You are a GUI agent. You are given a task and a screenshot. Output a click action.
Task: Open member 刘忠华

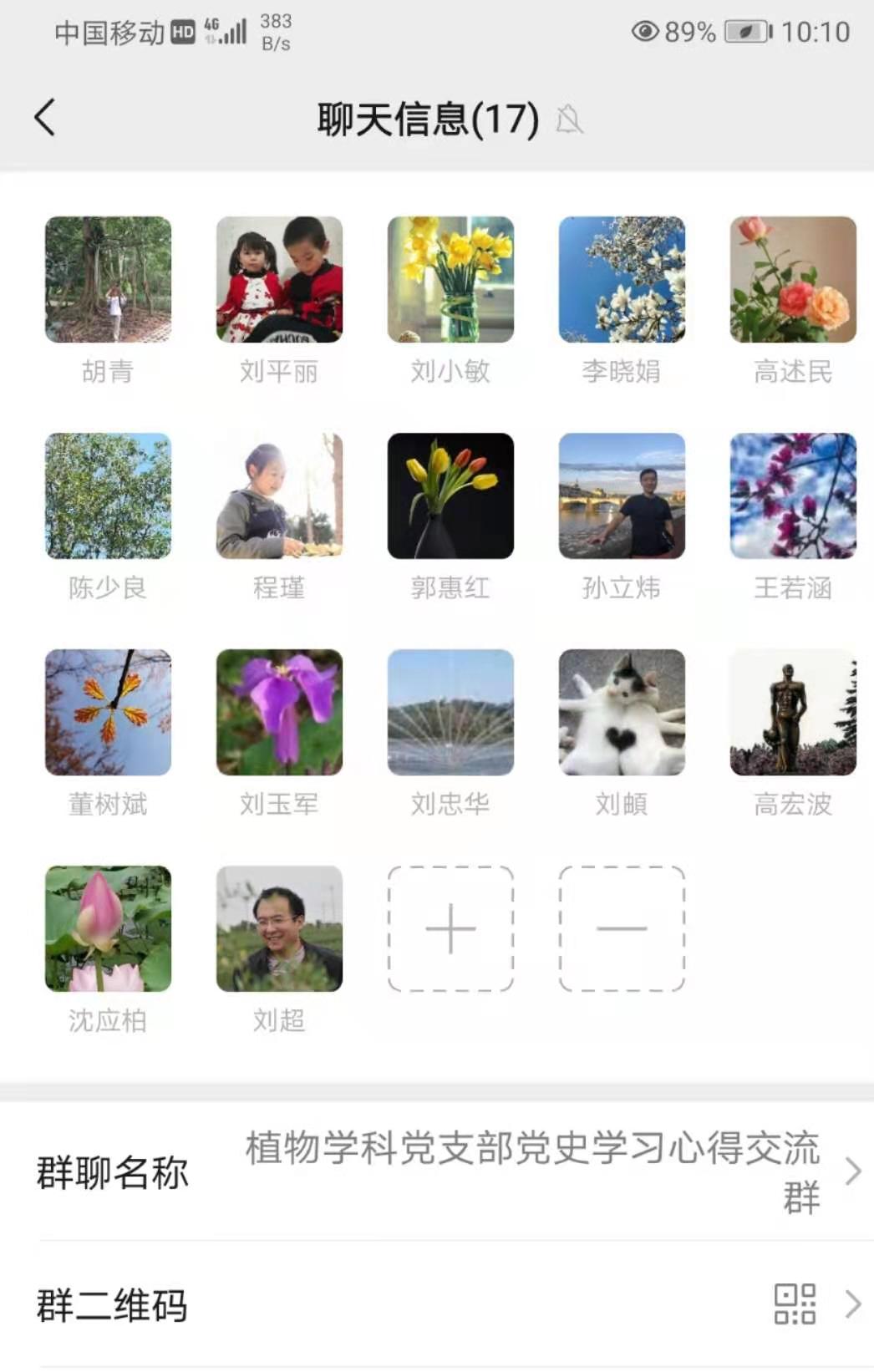(450, 712)
